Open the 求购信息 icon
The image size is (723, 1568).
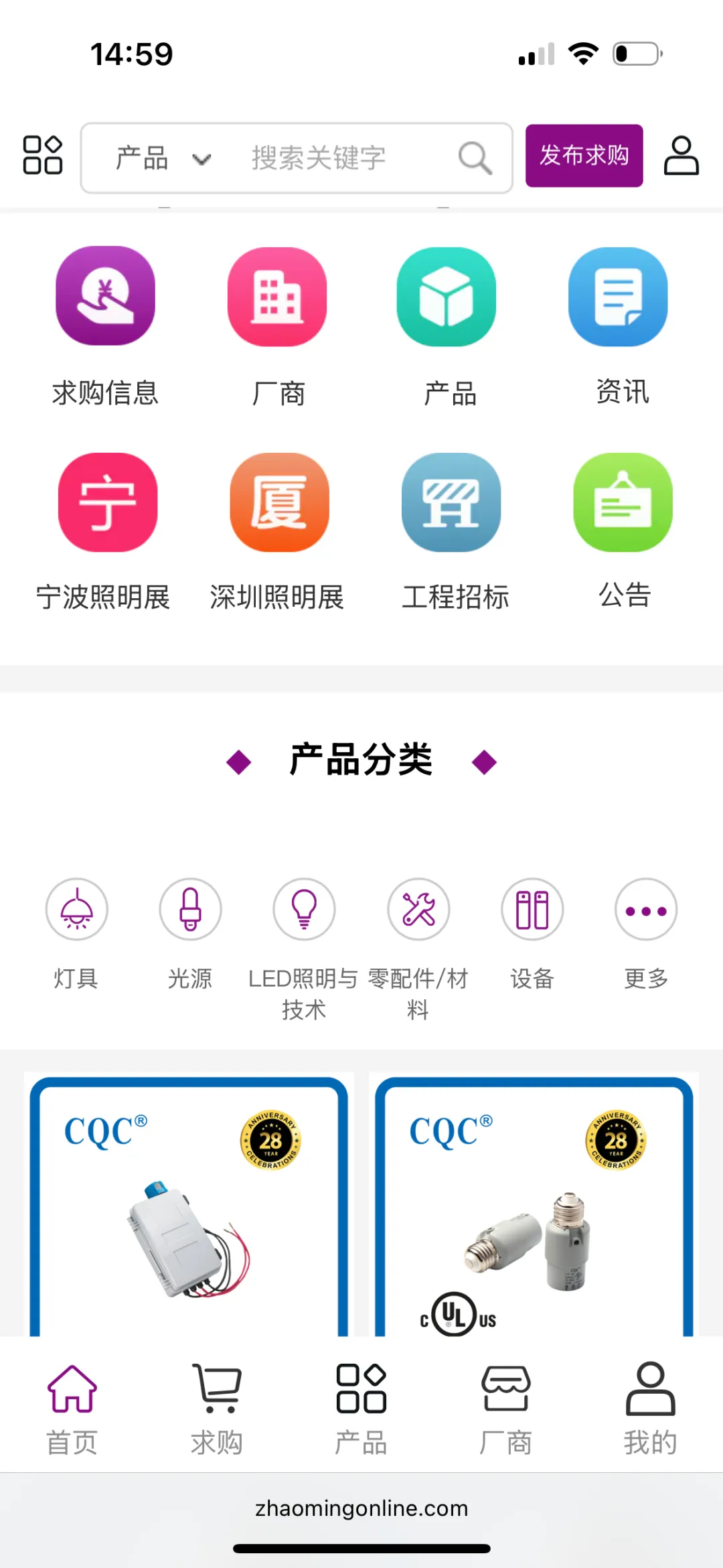pyautogui.click(x=105, y=297)
